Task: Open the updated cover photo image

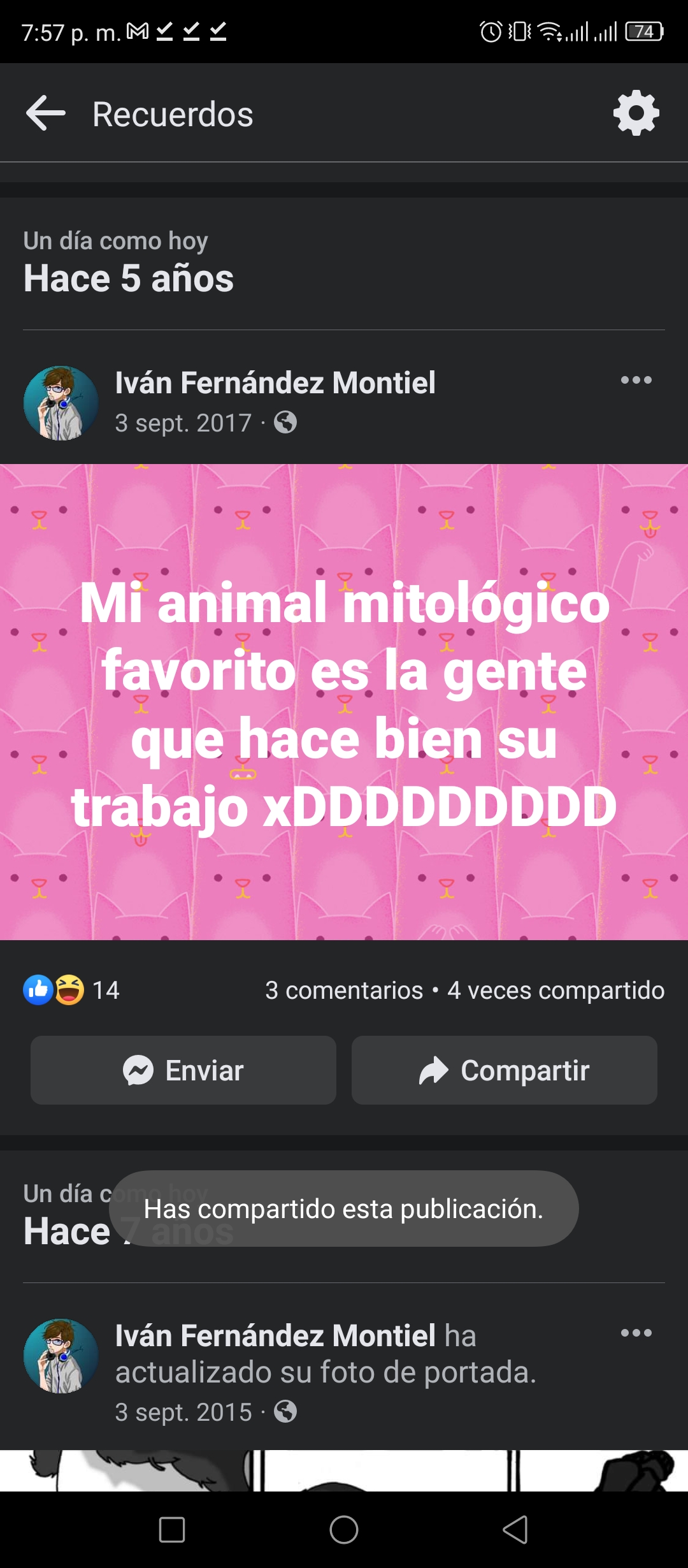Action: (344, 1470)
